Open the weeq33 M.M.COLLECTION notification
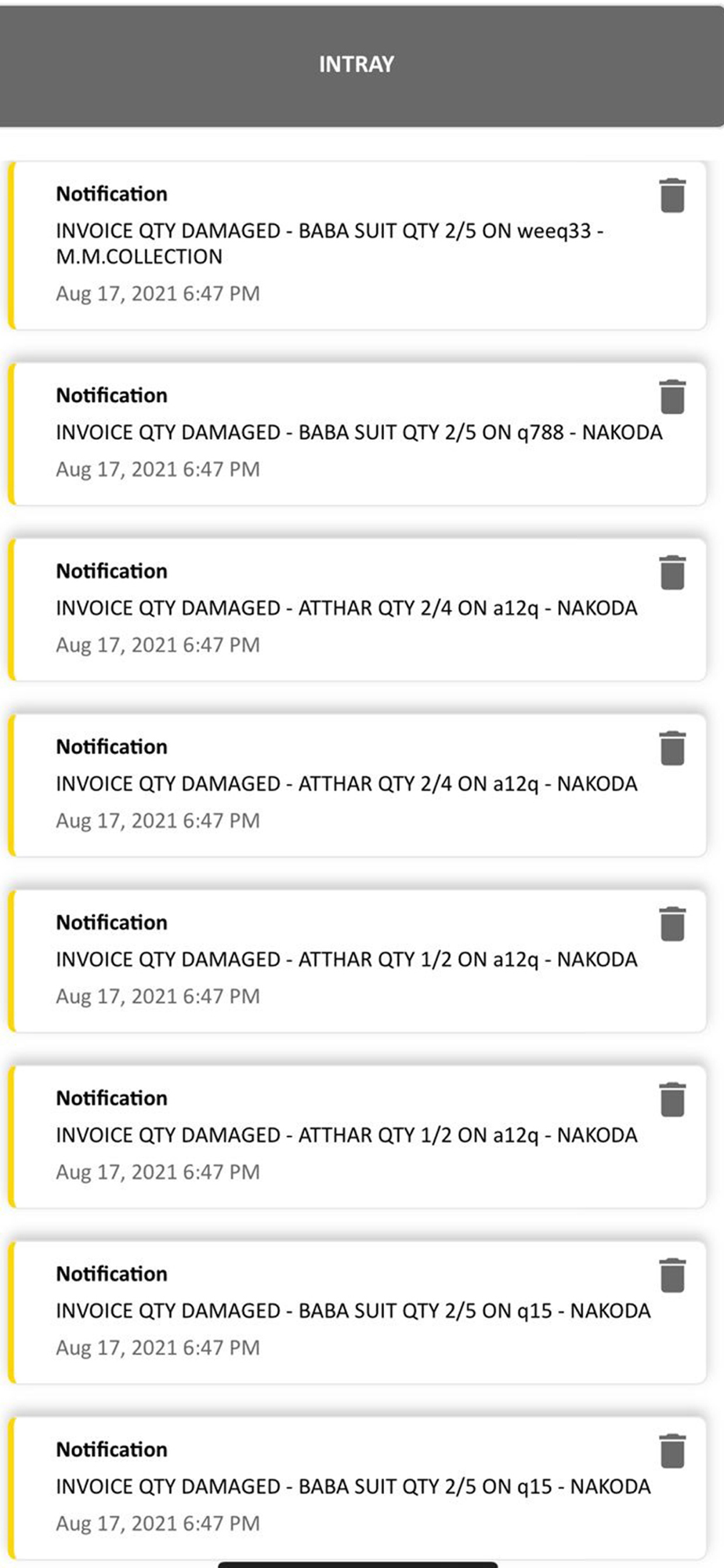 point(357,245)
